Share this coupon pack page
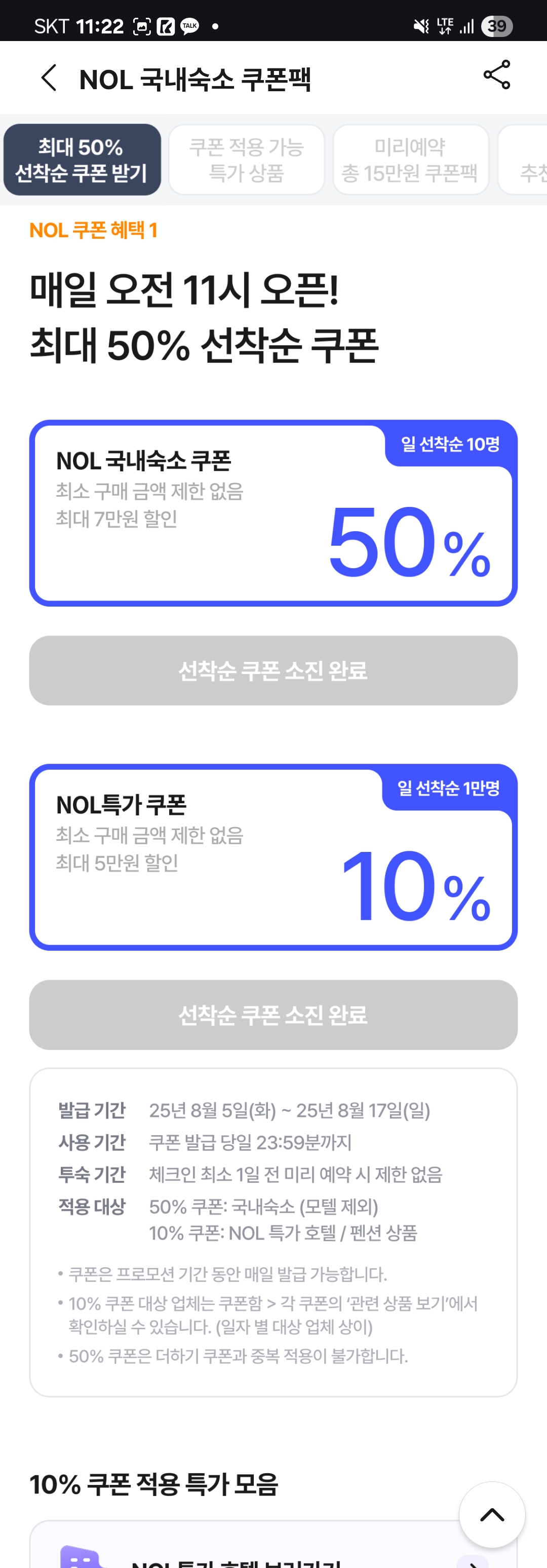The width and height of the screenshot is (547, 1568). pos(496,76)
